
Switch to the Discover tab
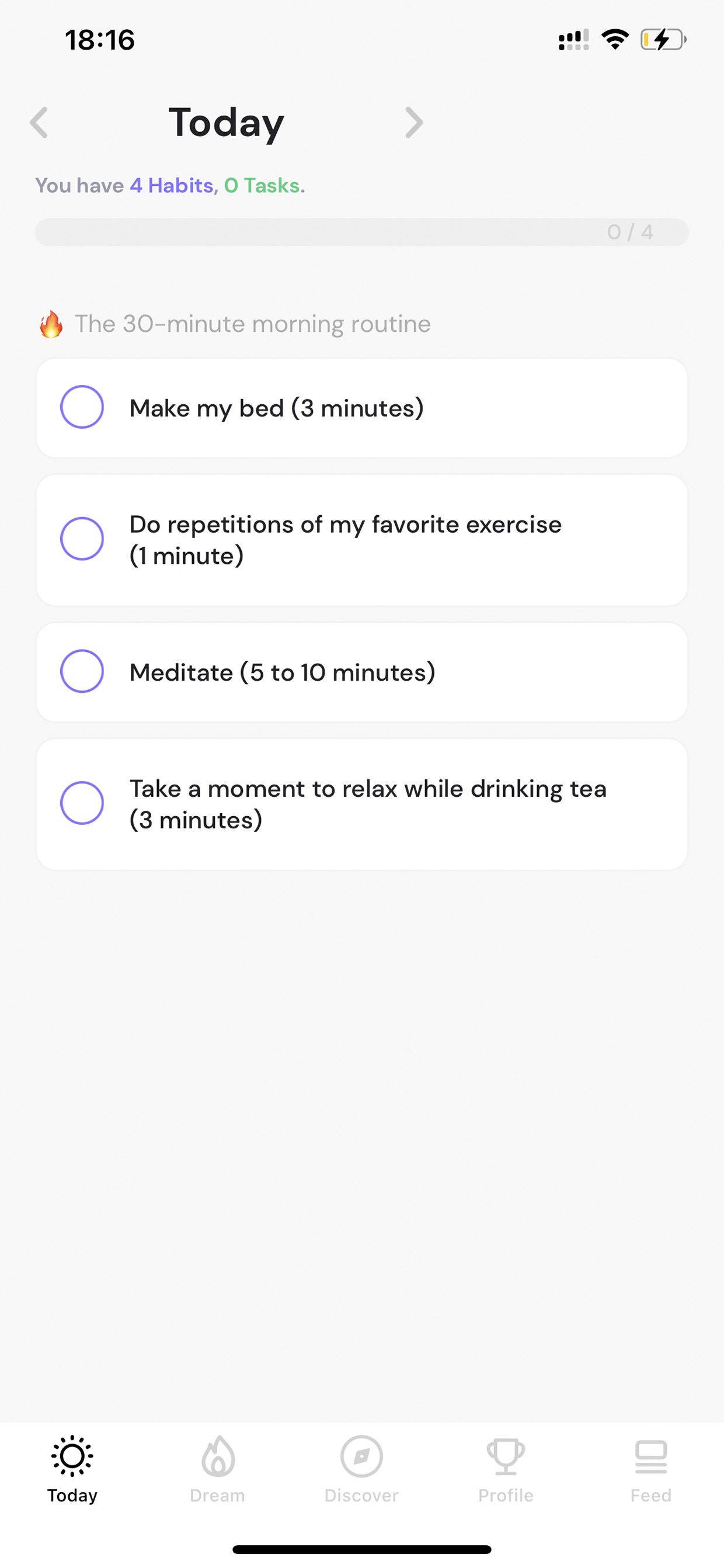[x=361, y=1469]
